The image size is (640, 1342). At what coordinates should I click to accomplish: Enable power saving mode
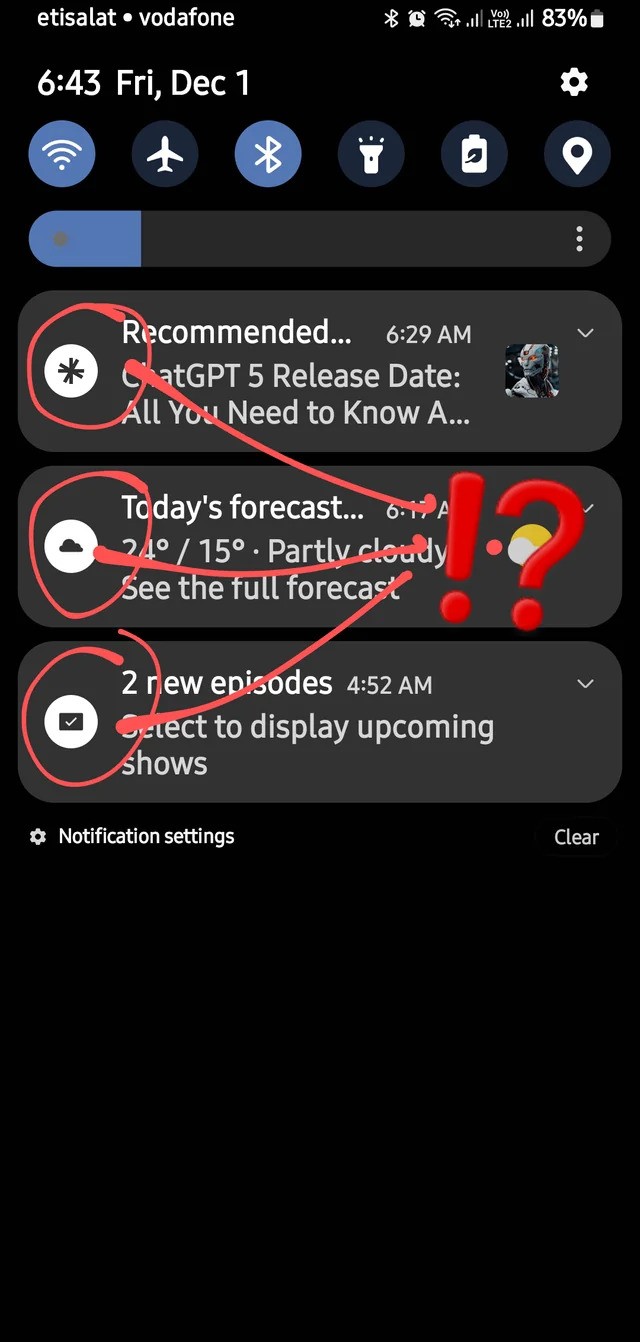(x=474, y=154)
